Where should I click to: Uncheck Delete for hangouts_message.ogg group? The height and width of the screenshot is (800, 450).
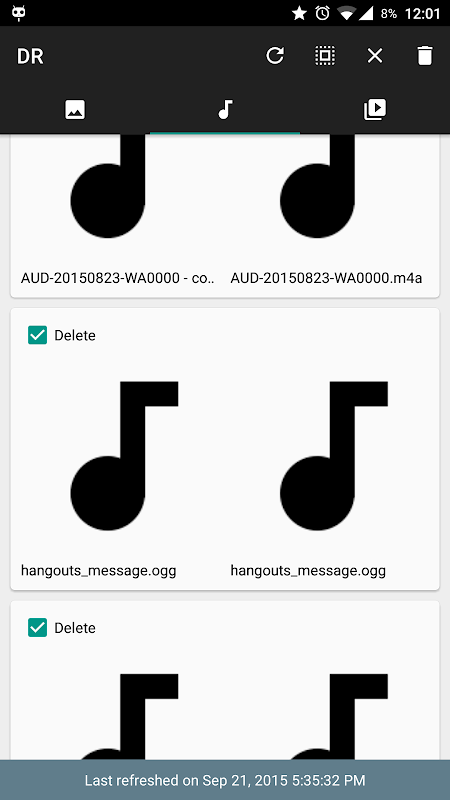37,335
